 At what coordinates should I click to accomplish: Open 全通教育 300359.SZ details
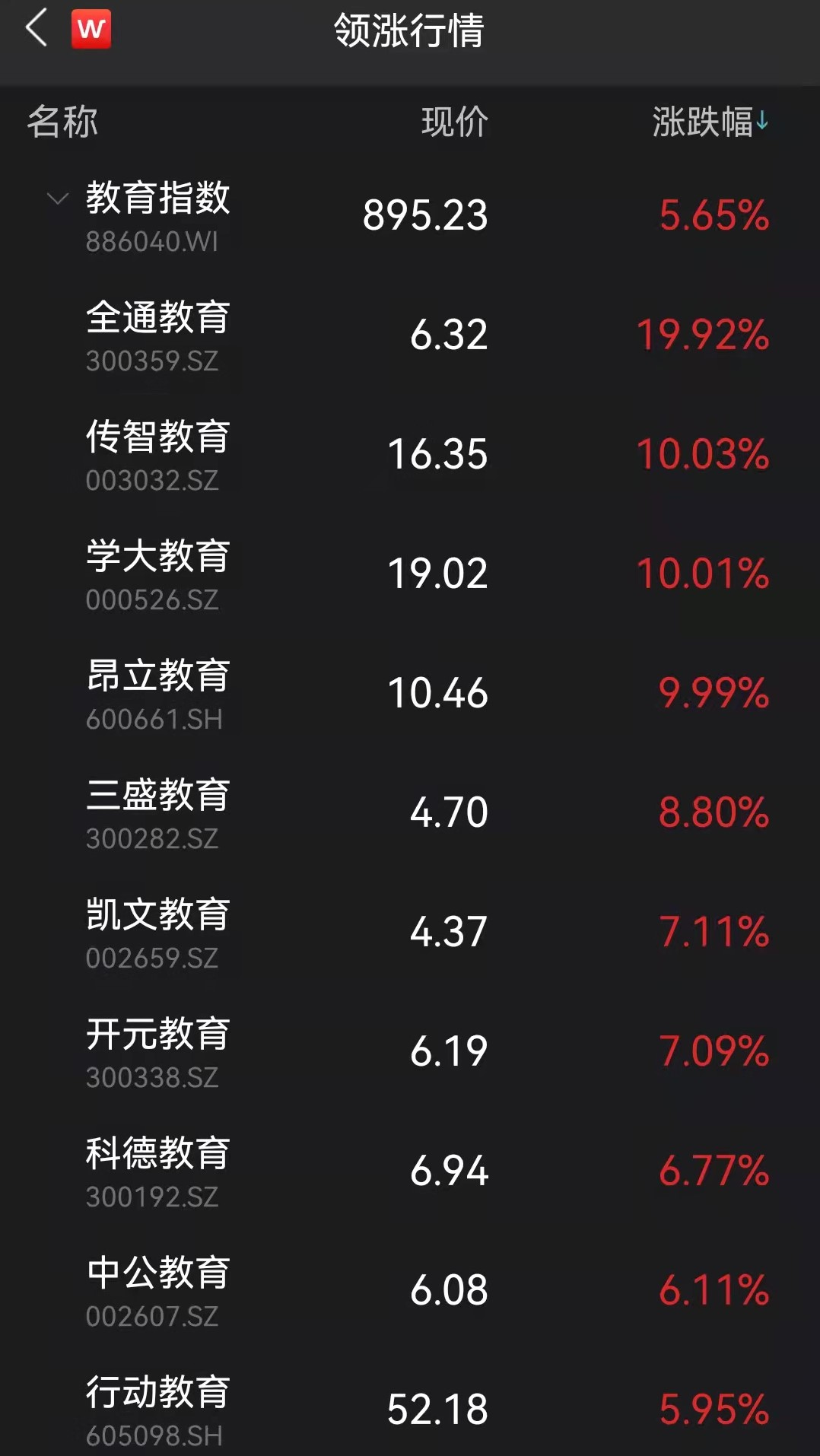410,335
